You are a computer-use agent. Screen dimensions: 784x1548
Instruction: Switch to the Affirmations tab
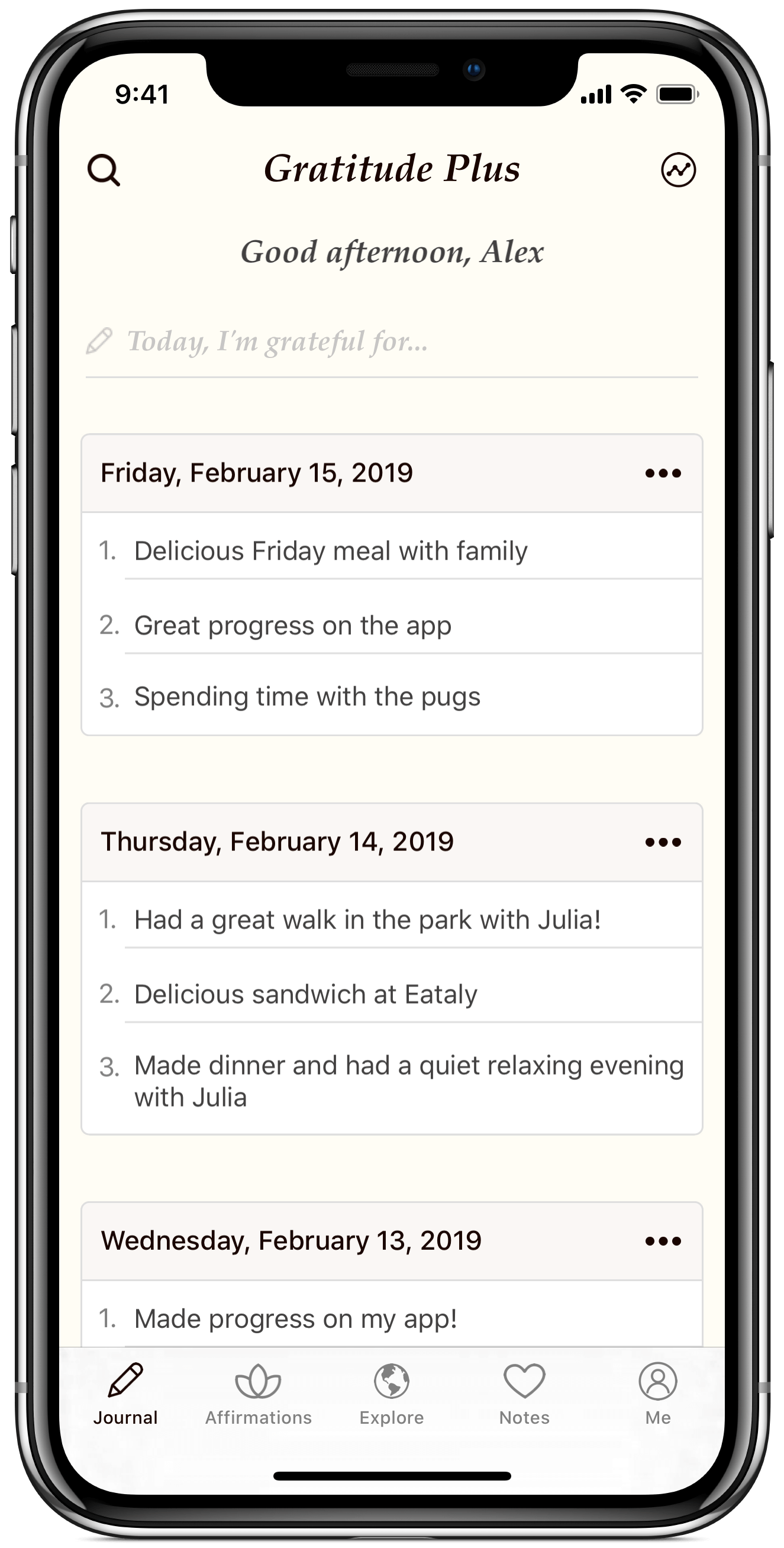(259, 1394)
